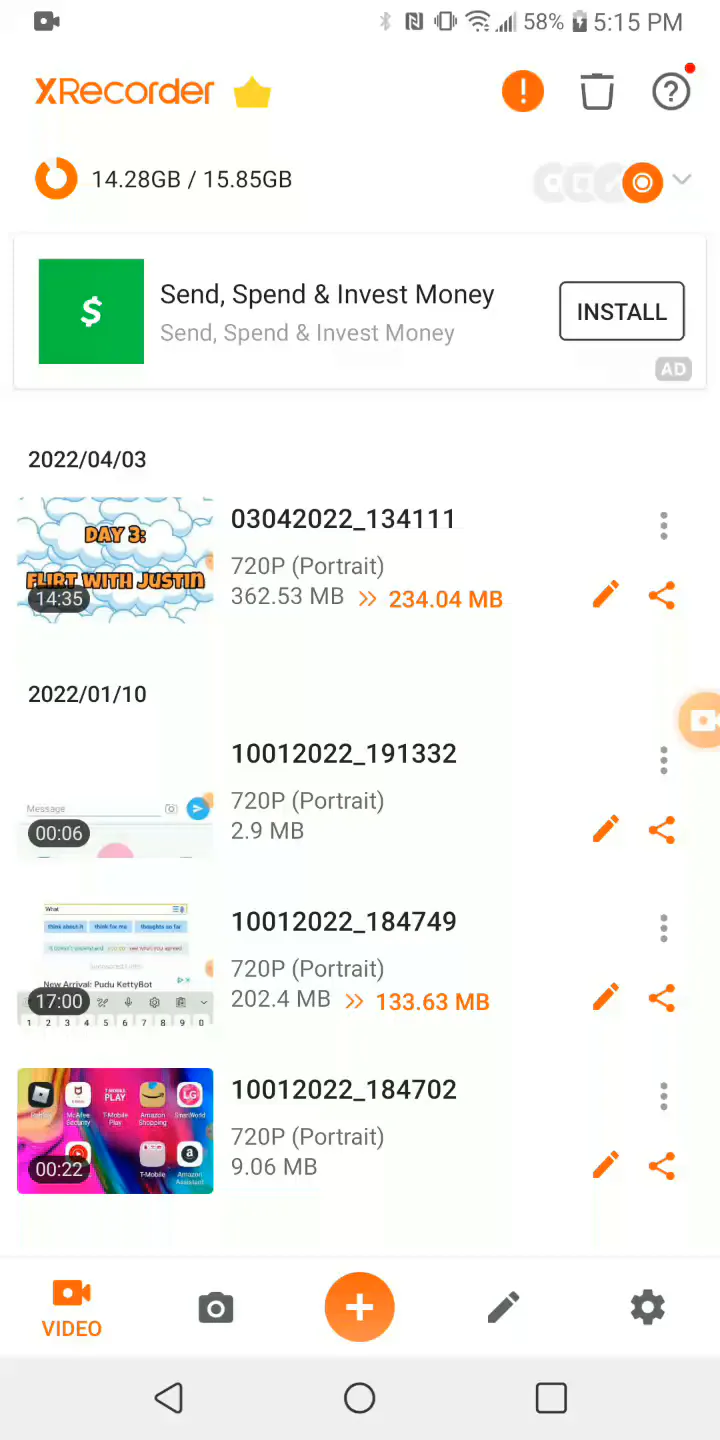Open more options for 03042022_134111

[x=663, y=526]
